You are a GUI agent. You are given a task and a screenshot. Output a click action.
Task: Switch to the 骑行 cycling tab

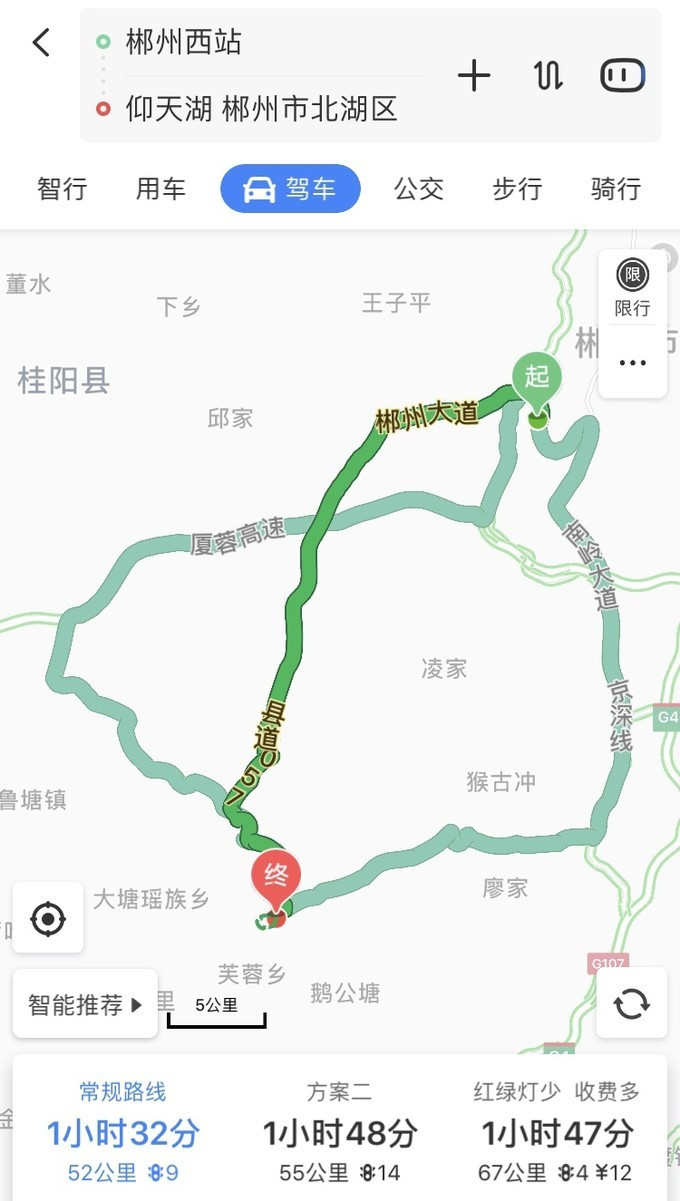click(x=616, y=188)
